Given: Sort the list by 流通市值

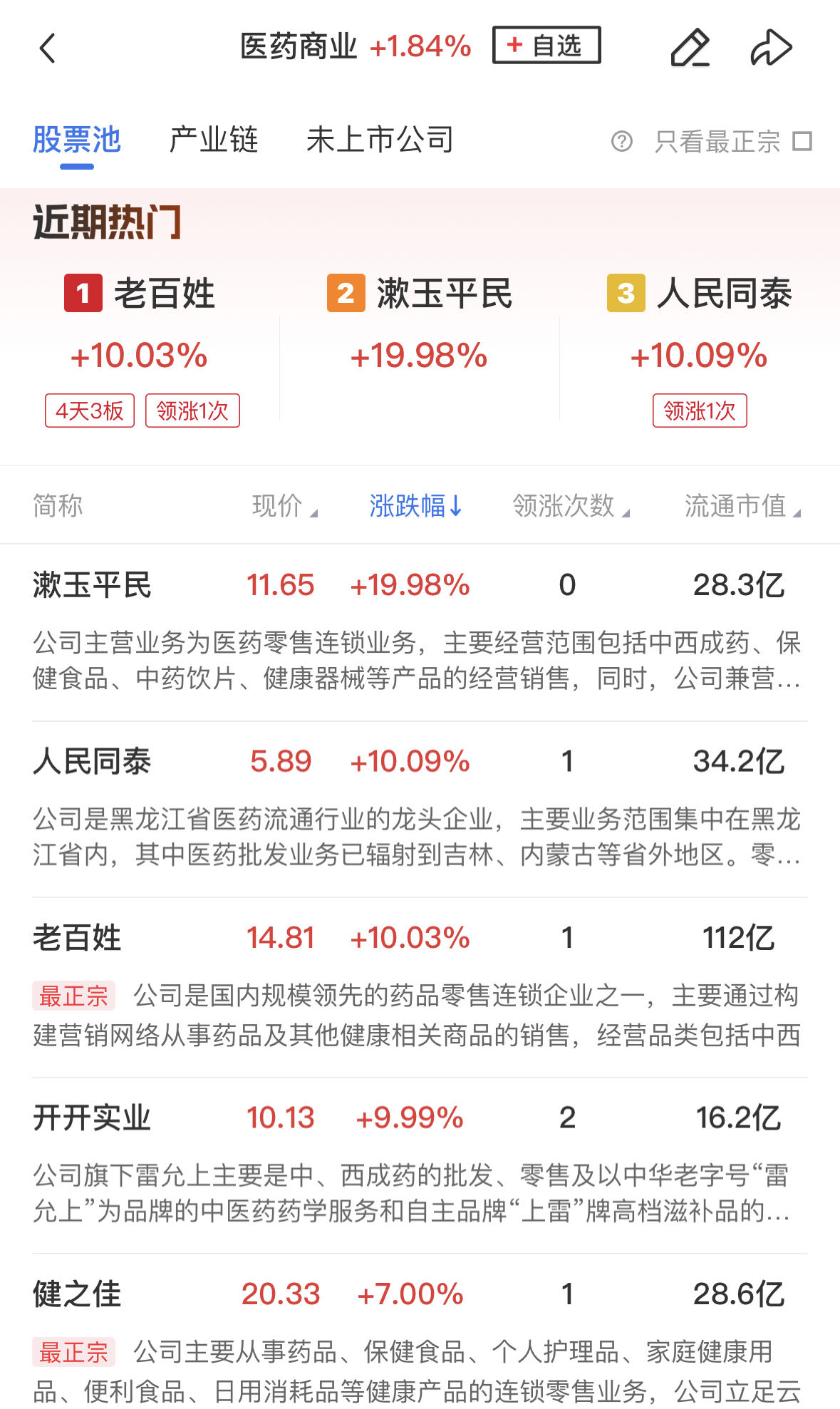Looking at the screenshot, I should (742, 506).
